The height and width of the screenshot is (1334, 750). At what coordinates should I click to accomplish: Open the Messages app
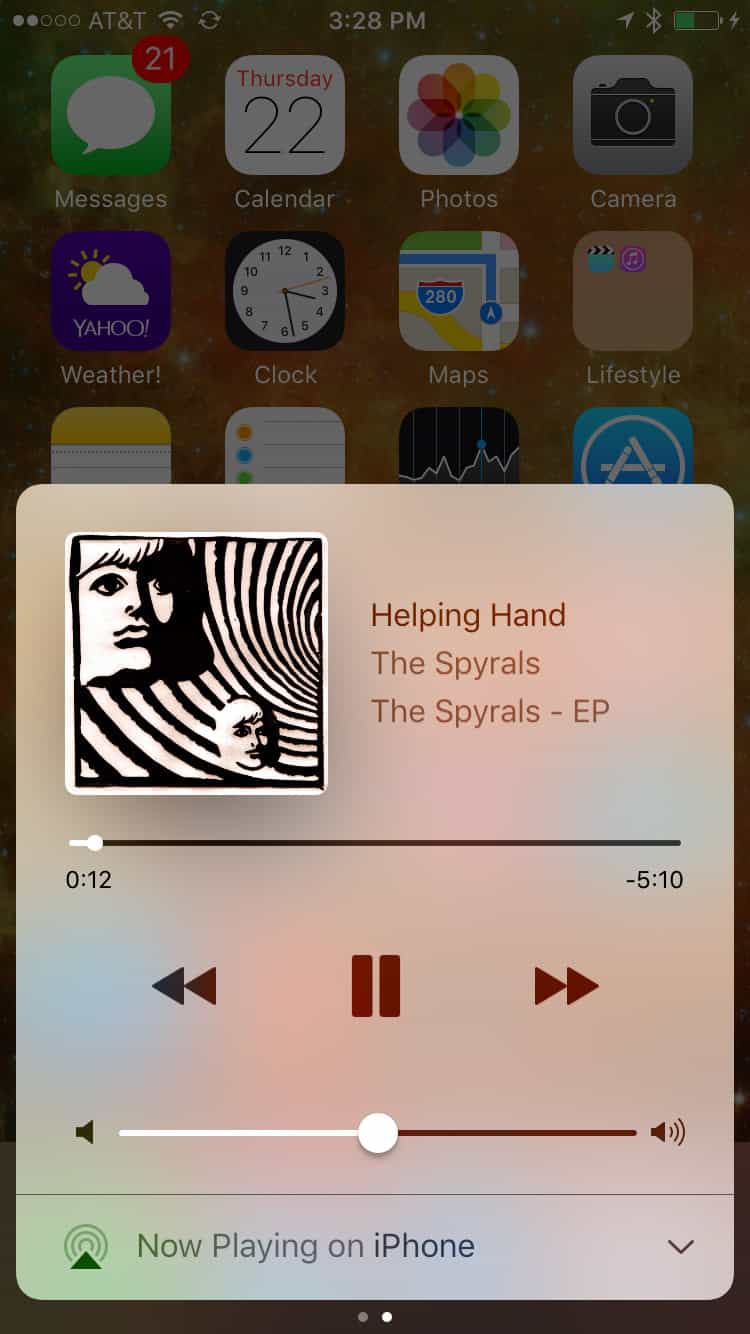pyautogui.click(x=111, y=115)
